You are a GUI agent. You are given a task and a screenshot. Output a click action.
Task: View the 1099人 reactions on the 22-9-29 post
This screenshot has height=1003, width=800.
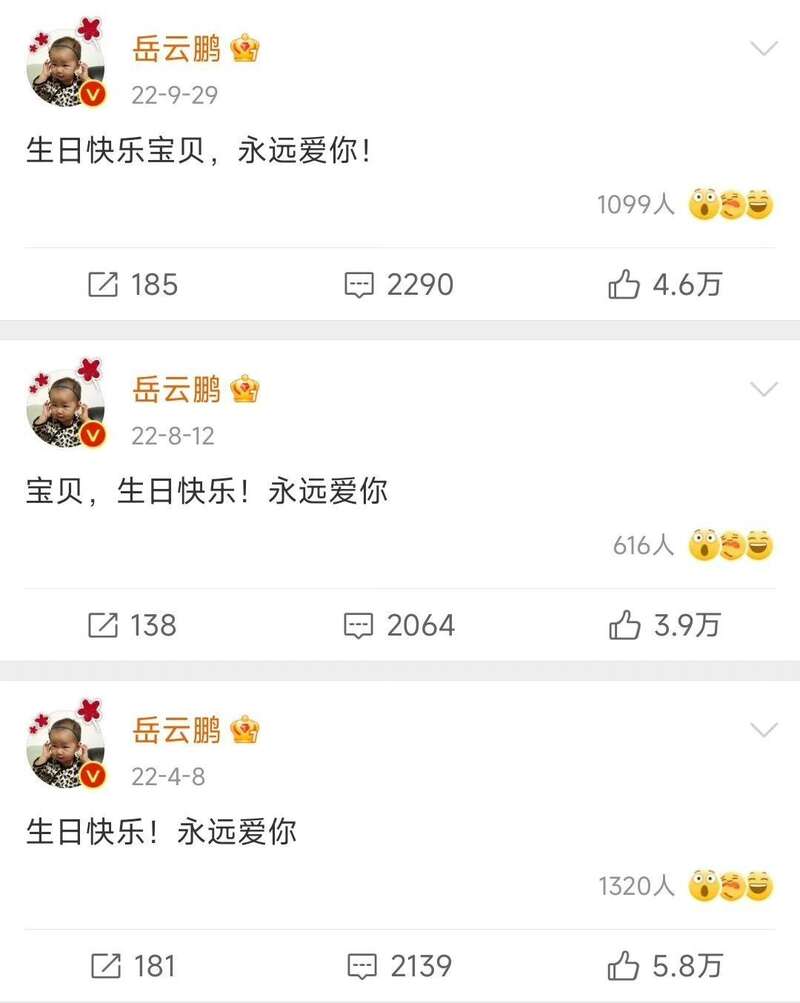pyautogui.click(x=686, y=205)
